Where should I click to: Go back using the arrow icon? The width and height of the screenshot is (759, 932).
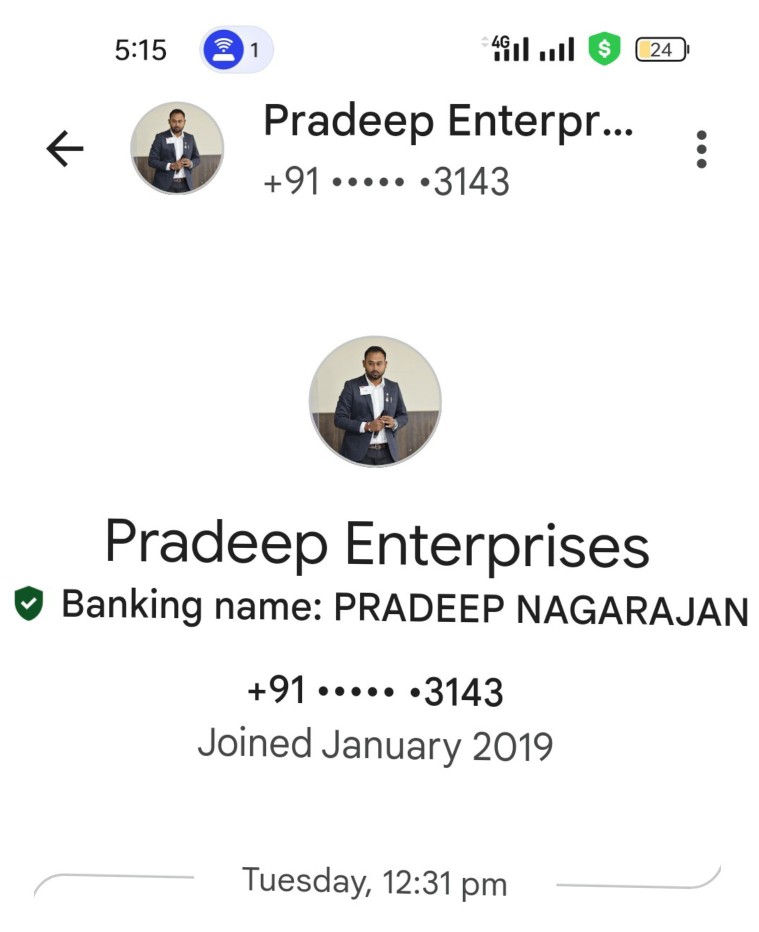click(x=65, y=150)
